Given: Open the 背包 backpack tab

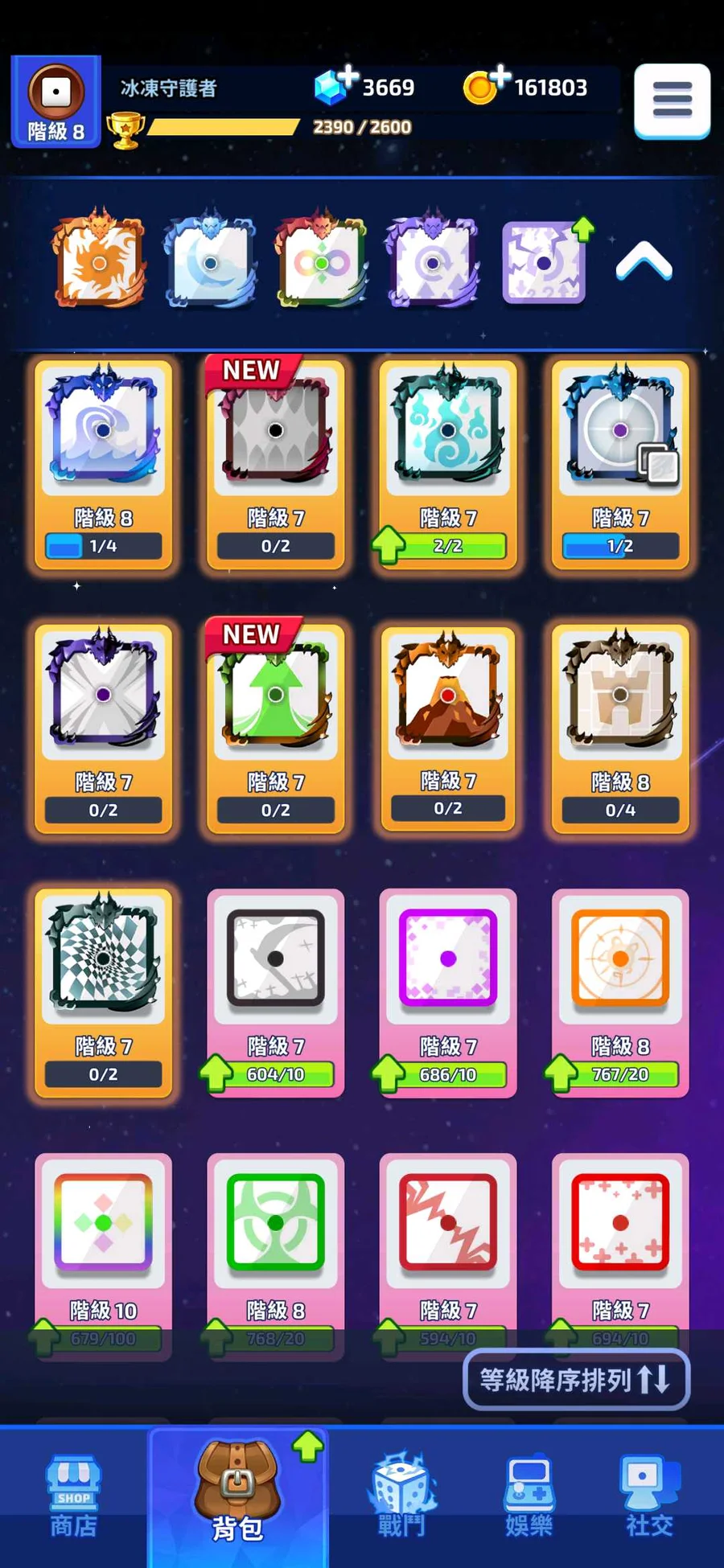Looking at the screenshot, I should click(238, 1496).
